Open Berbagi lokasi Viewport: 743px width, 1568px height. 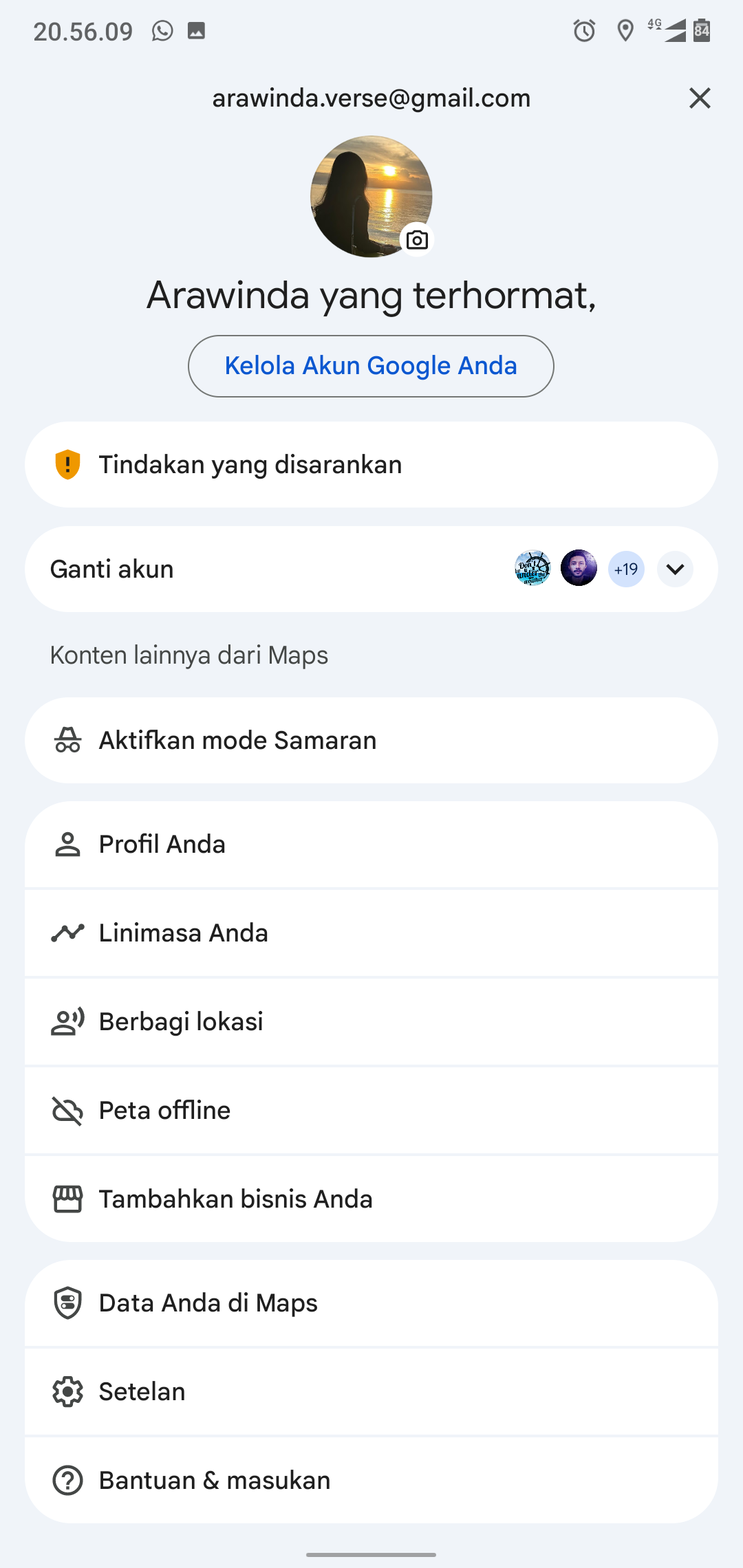pyautogui.click(x=371, y=1022)
